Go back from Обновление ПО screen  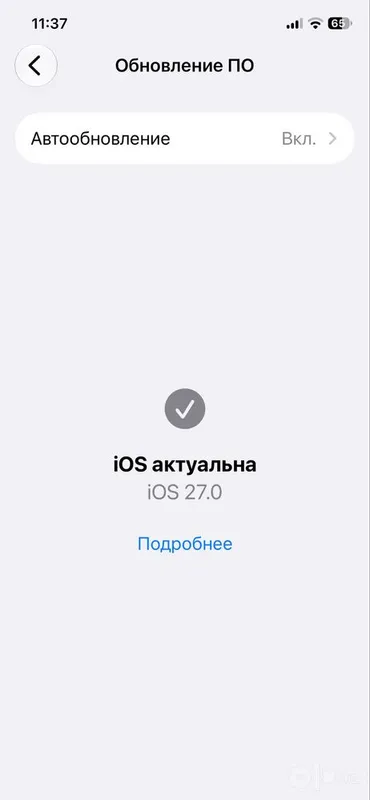(x=36, y=65)
